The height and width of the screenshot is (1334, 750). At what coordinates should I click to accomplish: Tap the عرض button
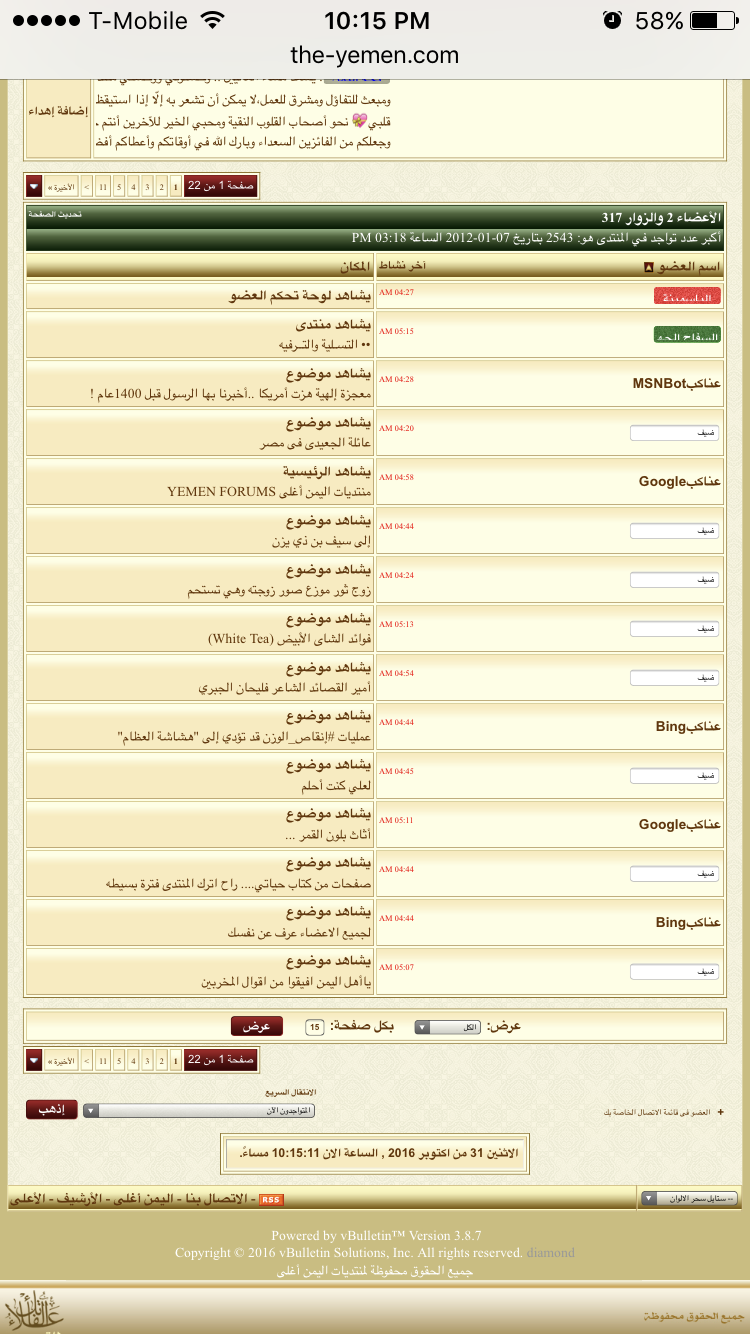257,1026
